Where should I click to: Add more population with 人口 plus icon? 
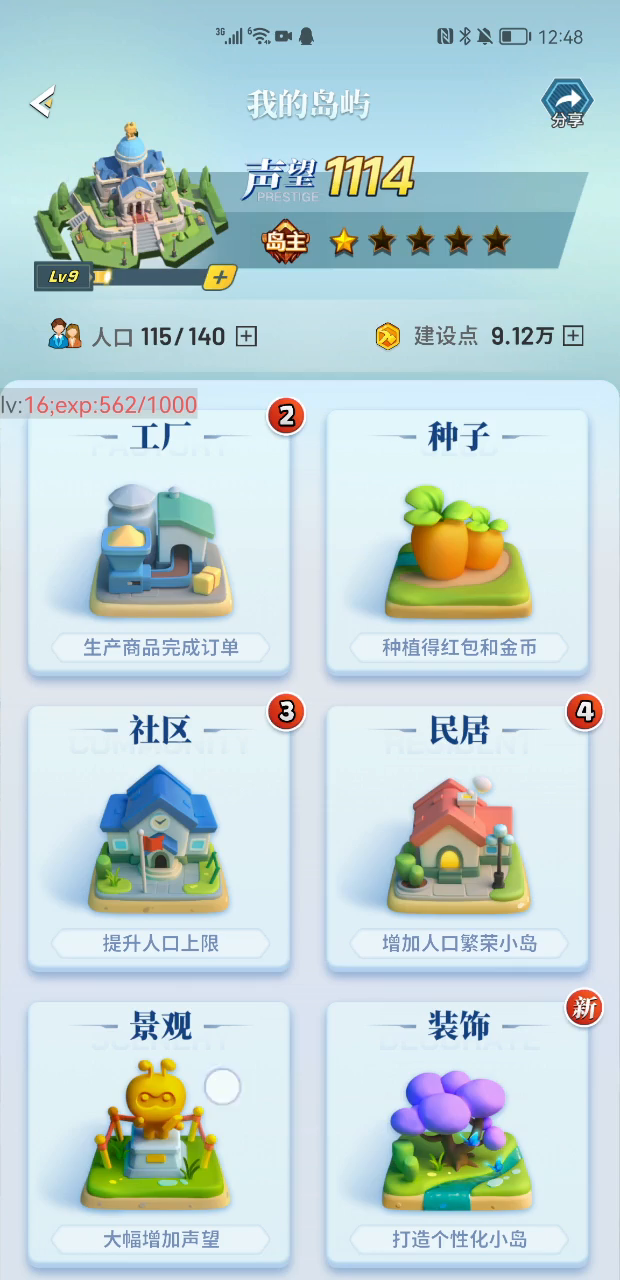(x=246, y=336)
